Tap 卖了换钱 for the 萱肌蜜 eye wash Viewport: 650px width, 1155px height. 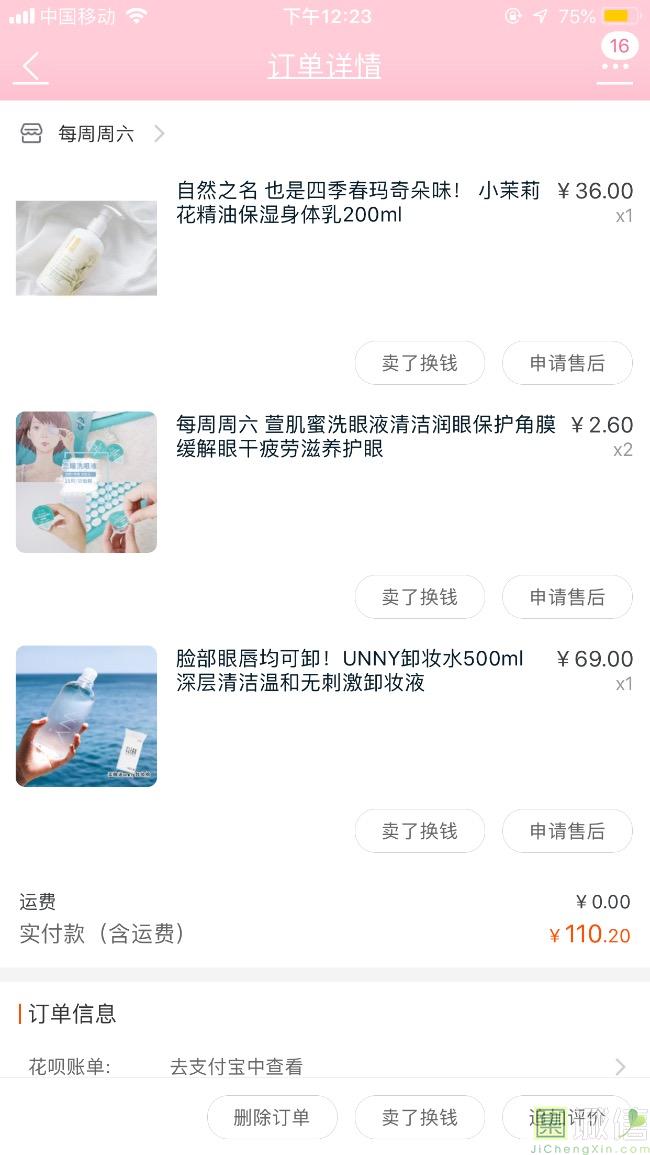click(419, 597)
